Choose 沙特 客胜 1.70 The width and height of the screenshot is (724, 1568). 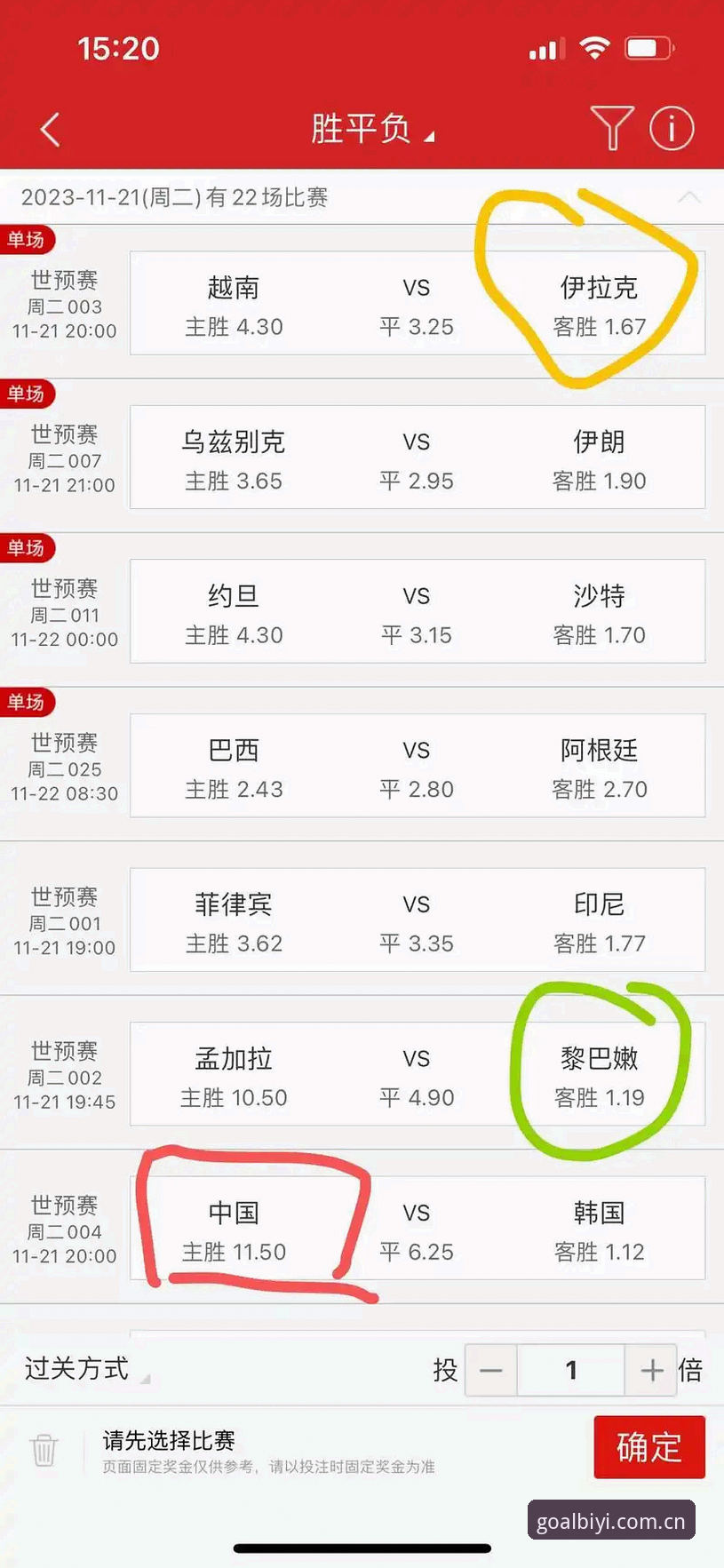pos(600,611)
